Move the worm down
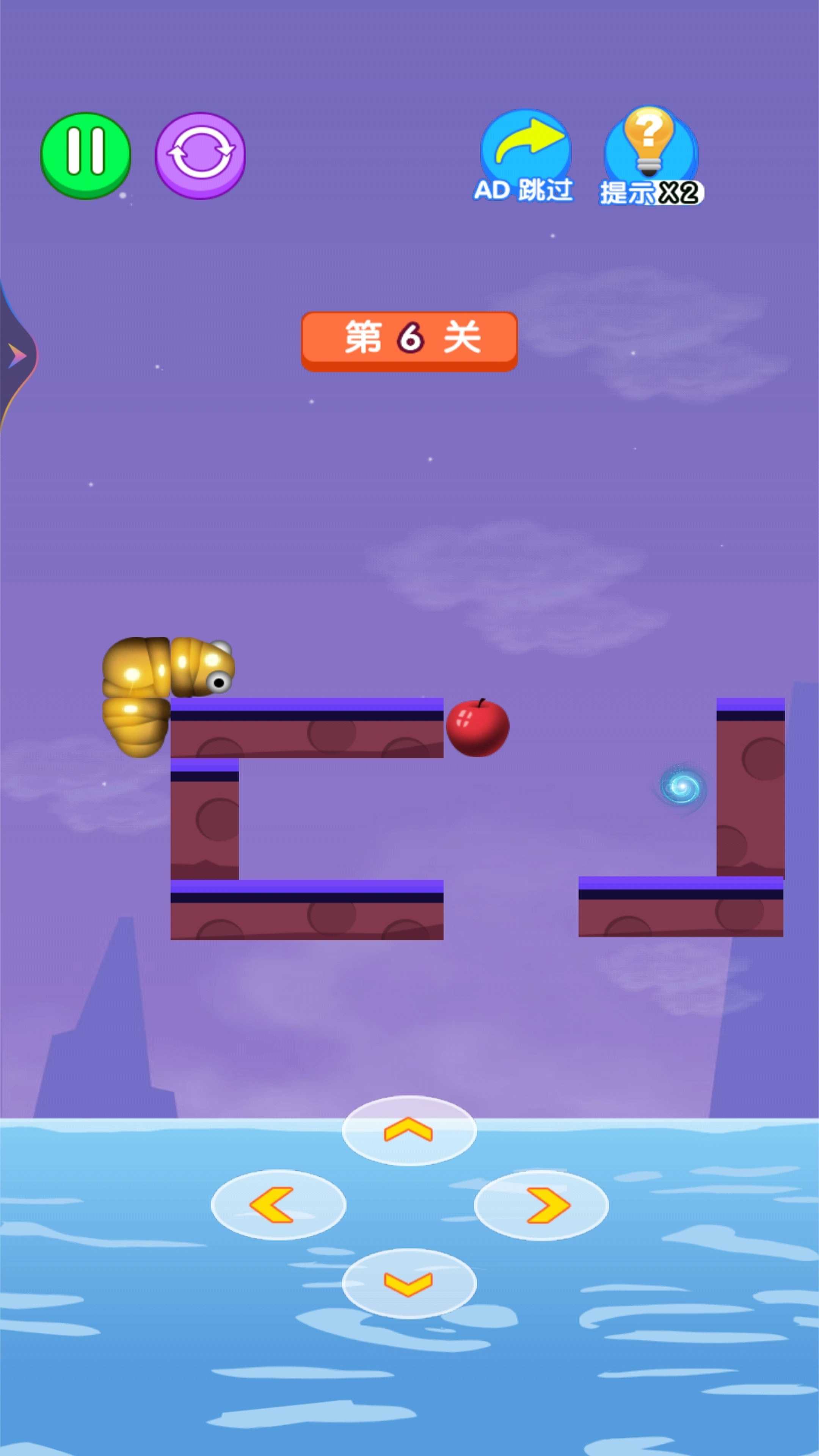 [409, 1283]
